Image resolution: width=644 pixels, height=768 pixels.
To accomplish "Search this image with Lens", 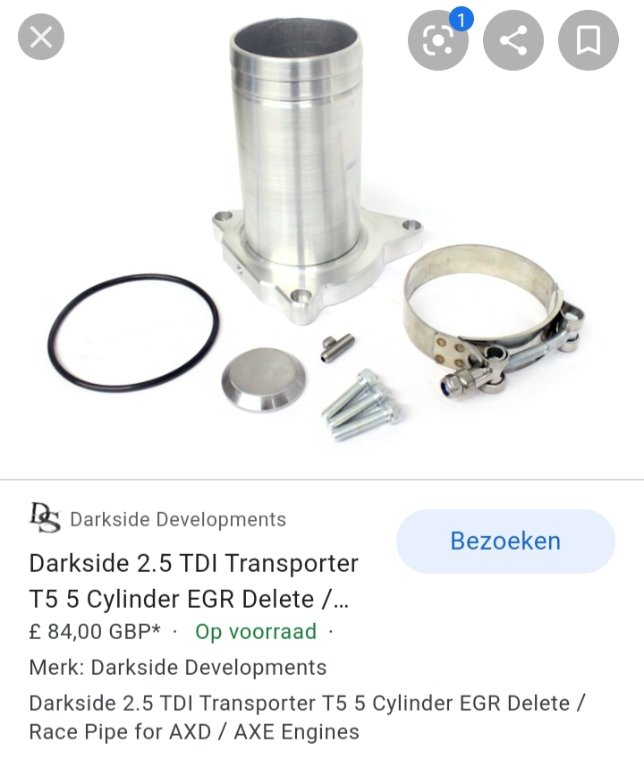I will pyautogui.click(x=438, y=41).
